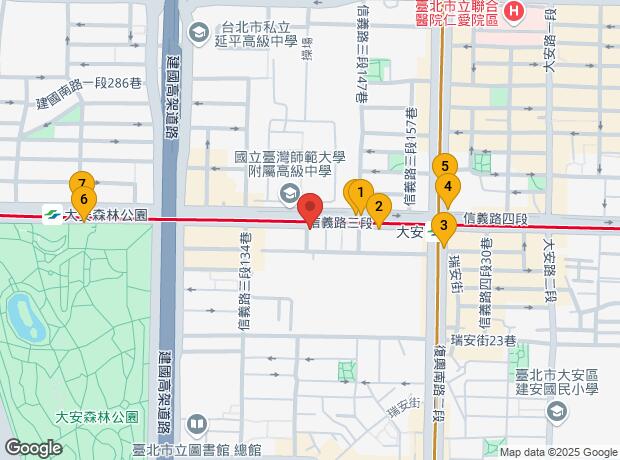Tap the marker numbered 5

(x=445, y=165)
